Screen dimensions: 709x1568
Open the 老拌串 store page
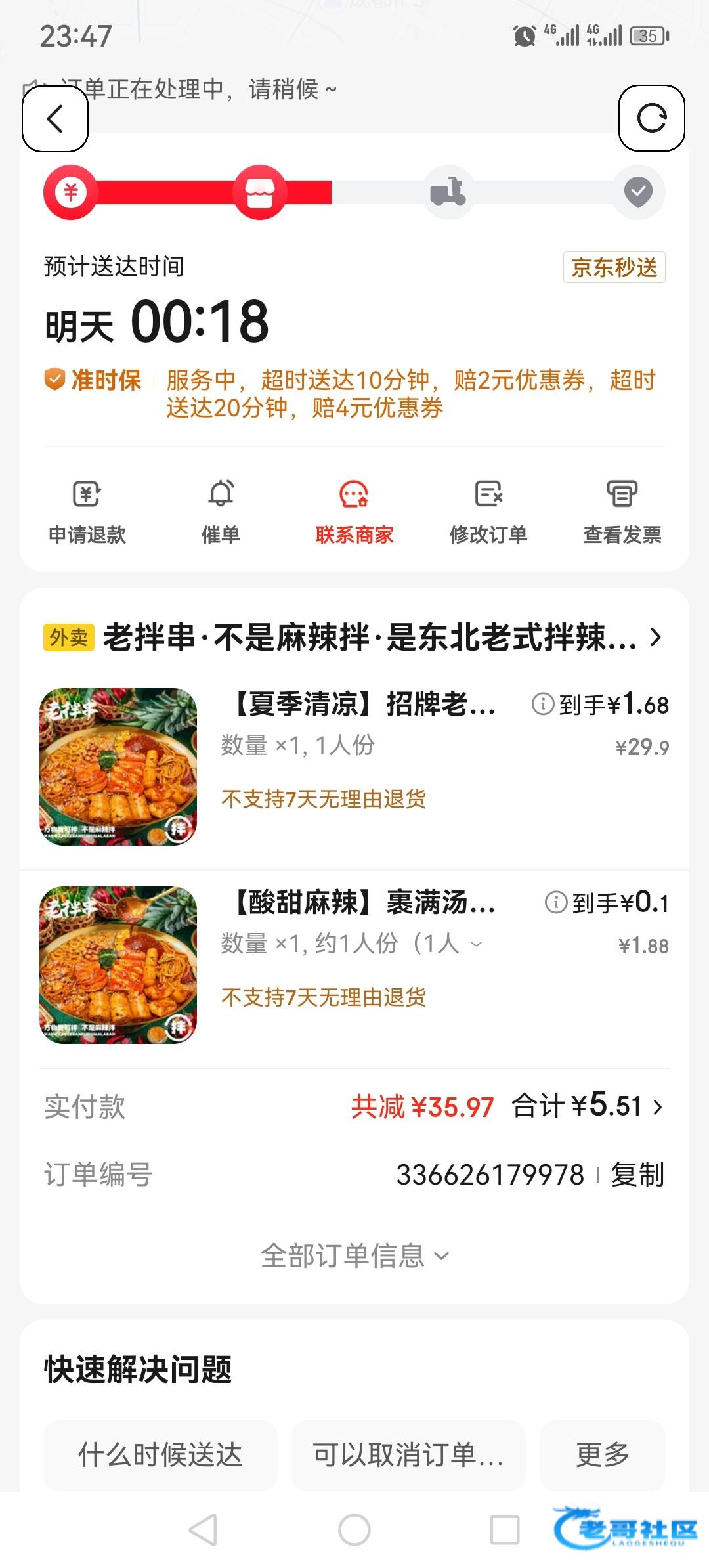tap(381, 638)
